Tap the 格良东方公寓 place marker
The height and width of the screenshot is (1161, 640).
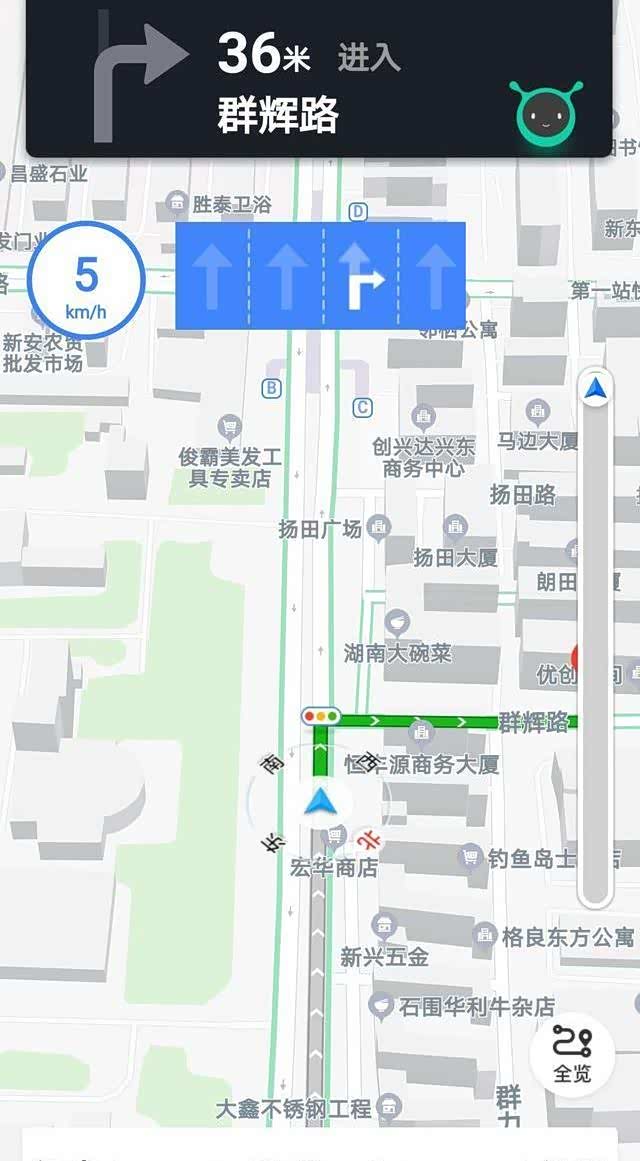pos(486,936)
